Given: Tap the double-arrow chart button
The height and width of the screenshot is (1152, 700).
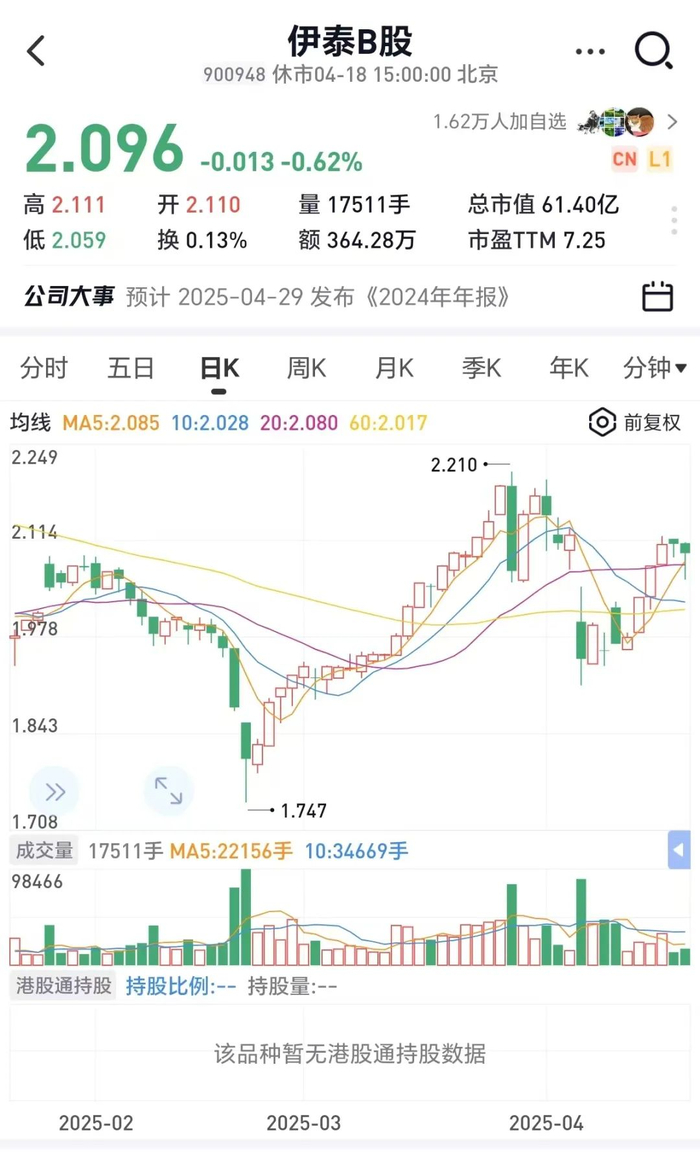Looking at the screenshot, I should click(x=54, y=792).
